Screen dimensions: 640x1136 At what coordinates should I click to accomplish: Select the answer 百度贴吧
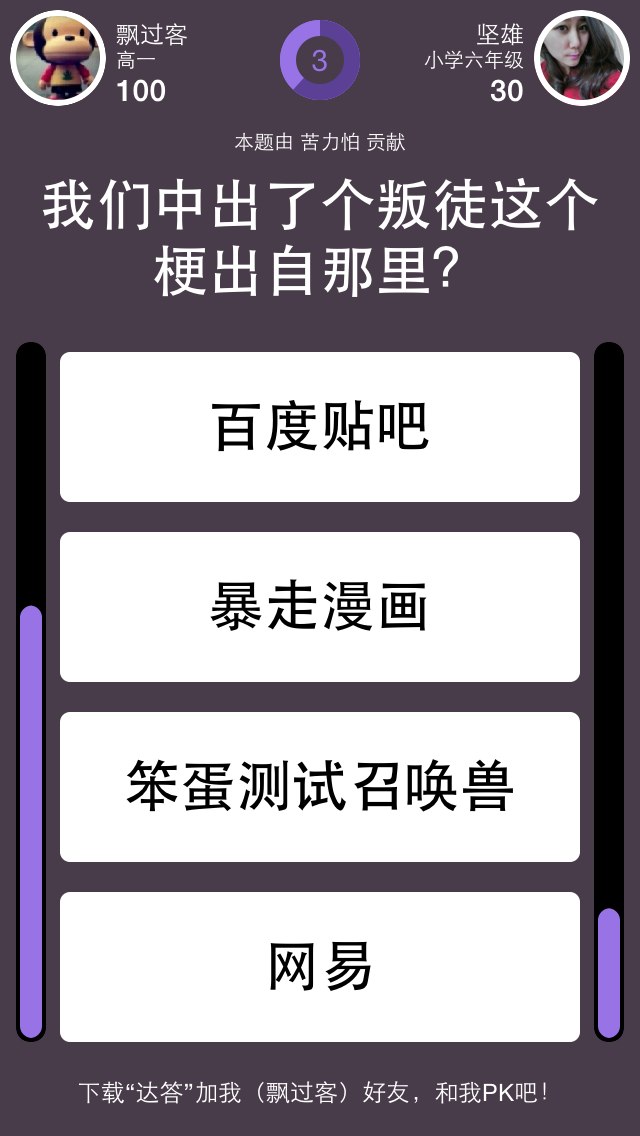[x=320, y=427]
